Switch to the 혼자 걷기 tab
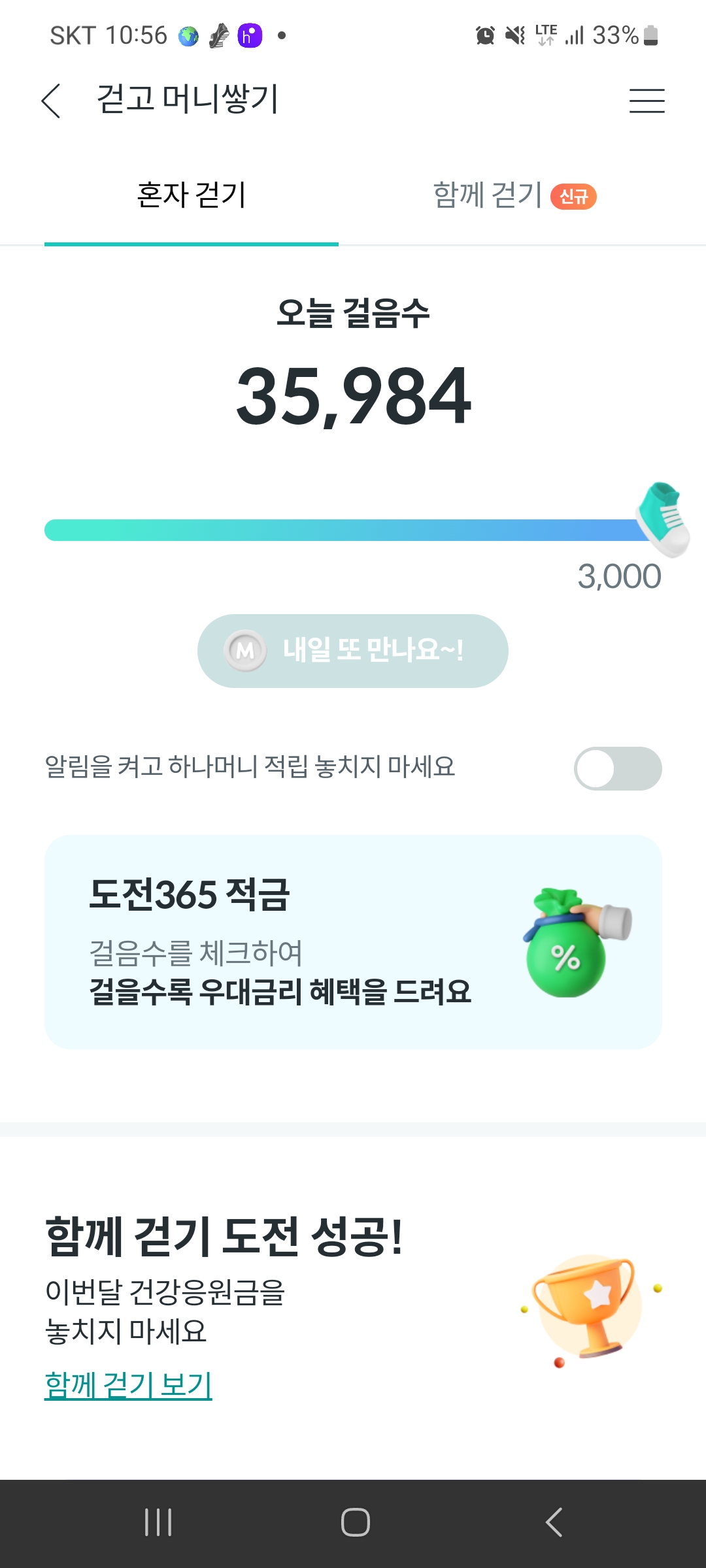 point(192,196)
